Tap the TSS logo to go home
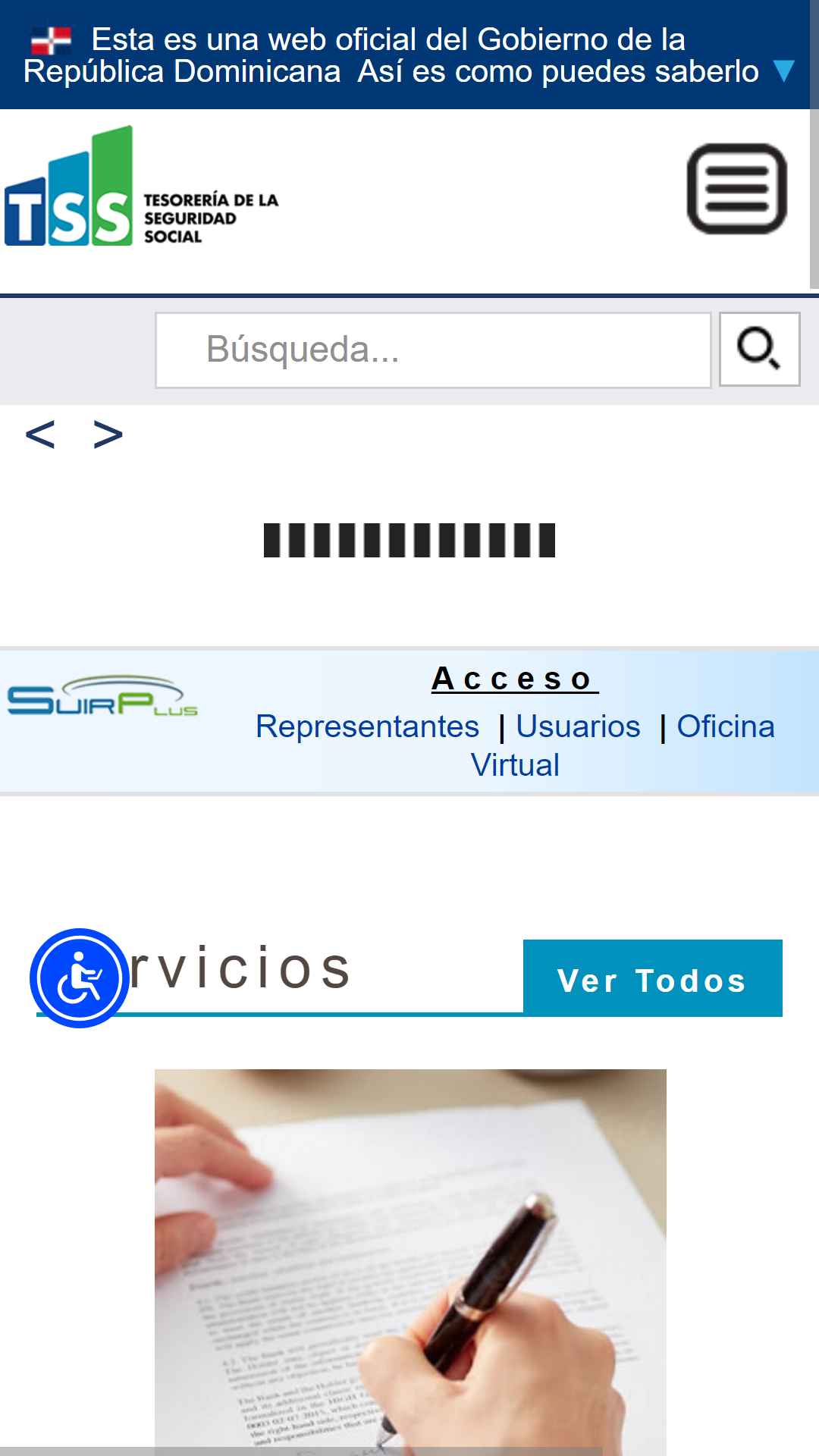 142,187
